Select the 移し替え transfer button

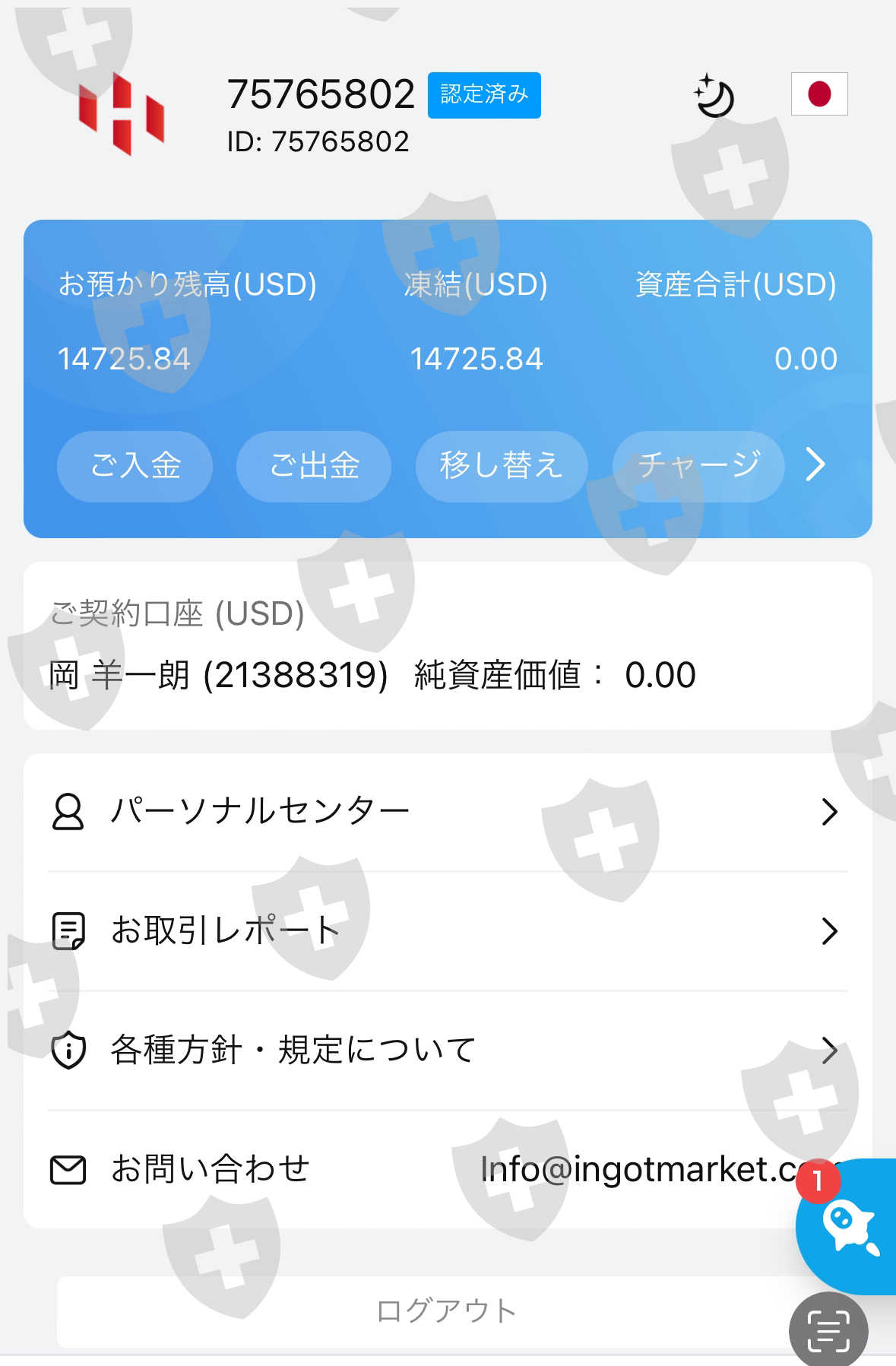[x=502, y=466]
